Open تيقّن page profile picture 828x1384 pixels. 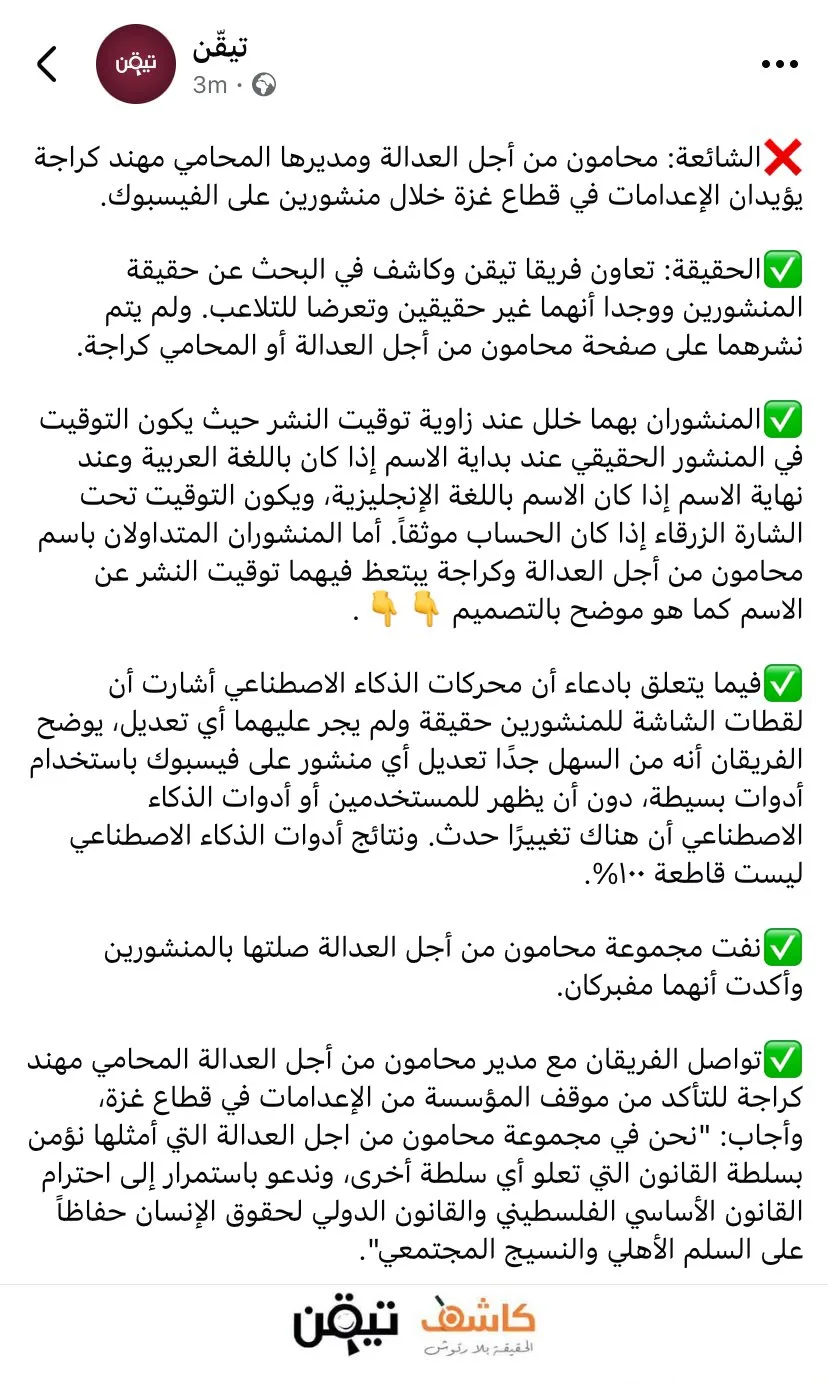pos(136,64)
